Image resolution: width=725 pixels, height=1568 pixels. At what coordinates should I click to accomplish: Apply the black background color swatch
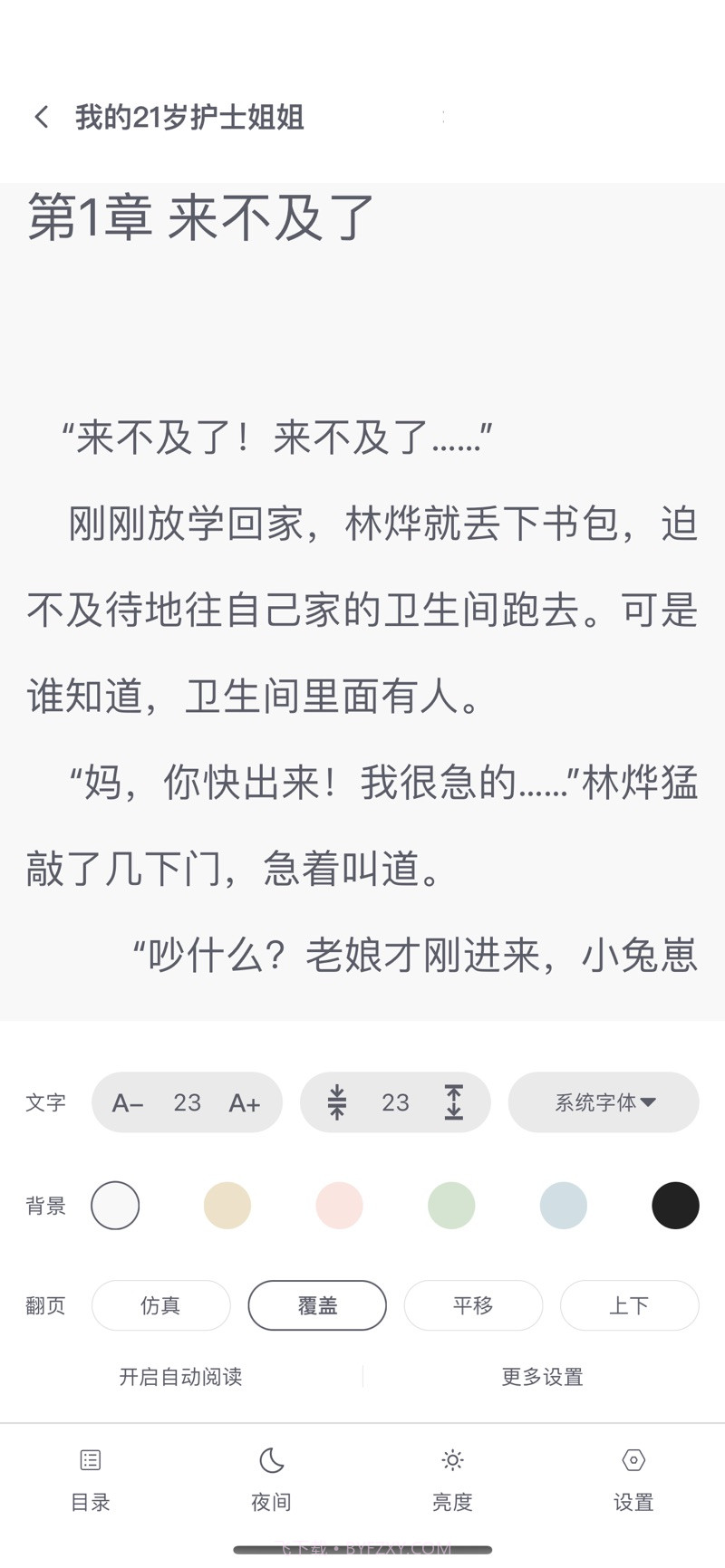[x=675, y=1206]
